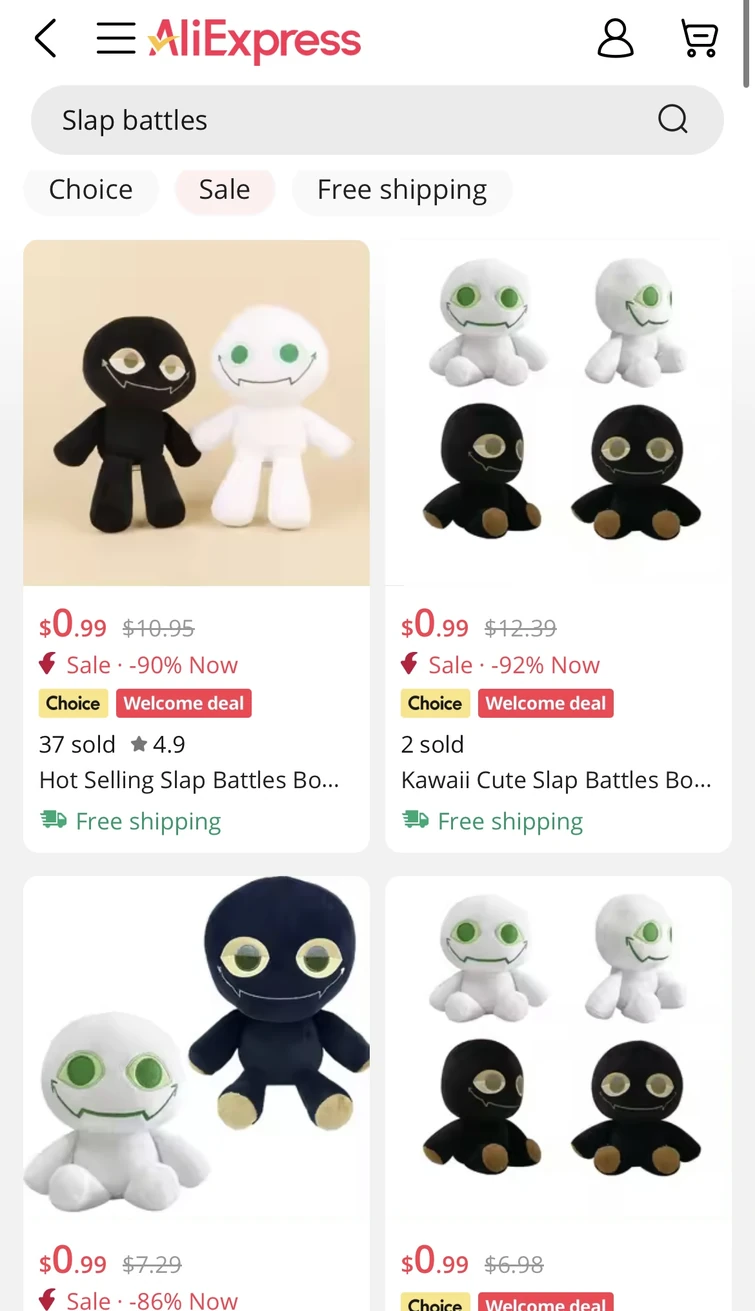Select the Sale filter chip

click(x=224, y=190)
